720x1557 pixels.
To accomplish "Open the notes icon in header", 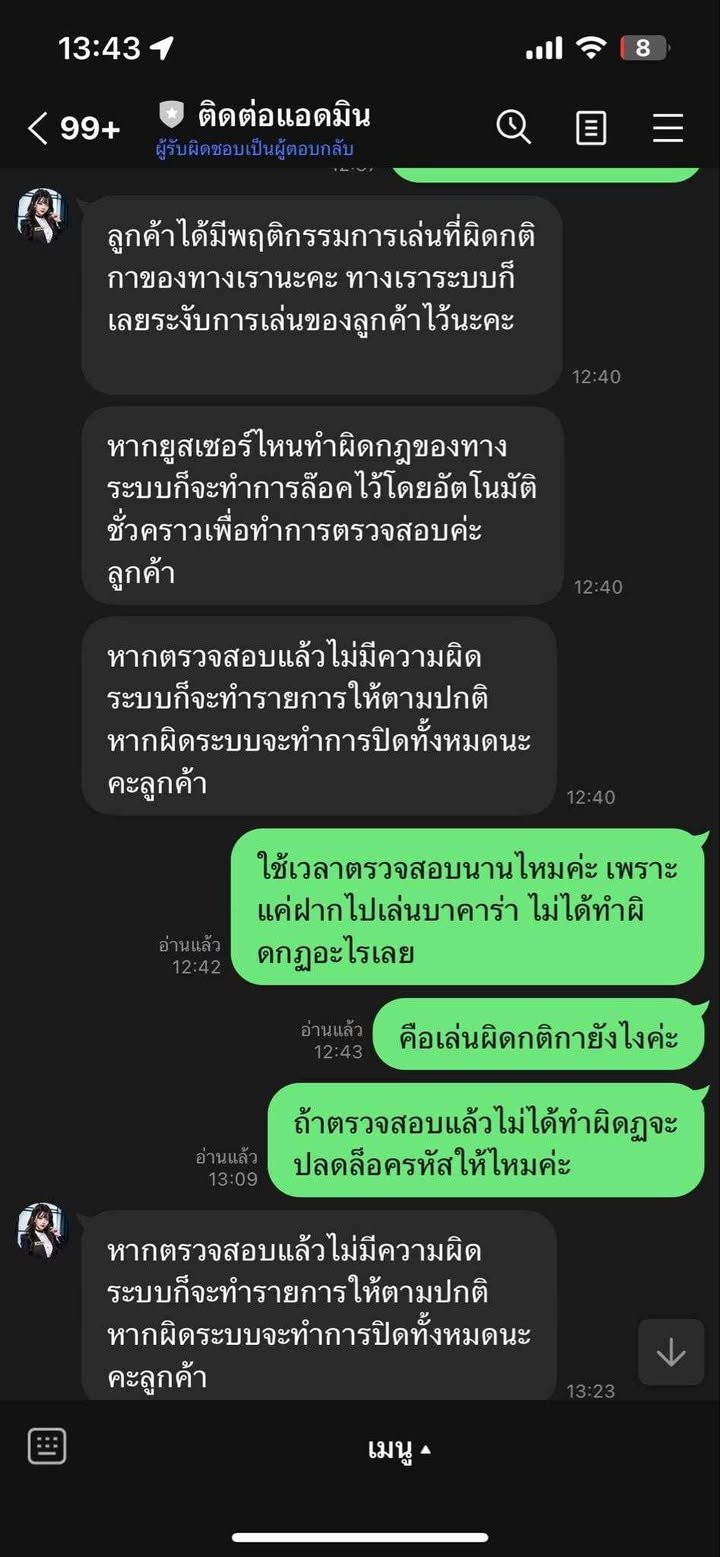I will click(591, 128).
